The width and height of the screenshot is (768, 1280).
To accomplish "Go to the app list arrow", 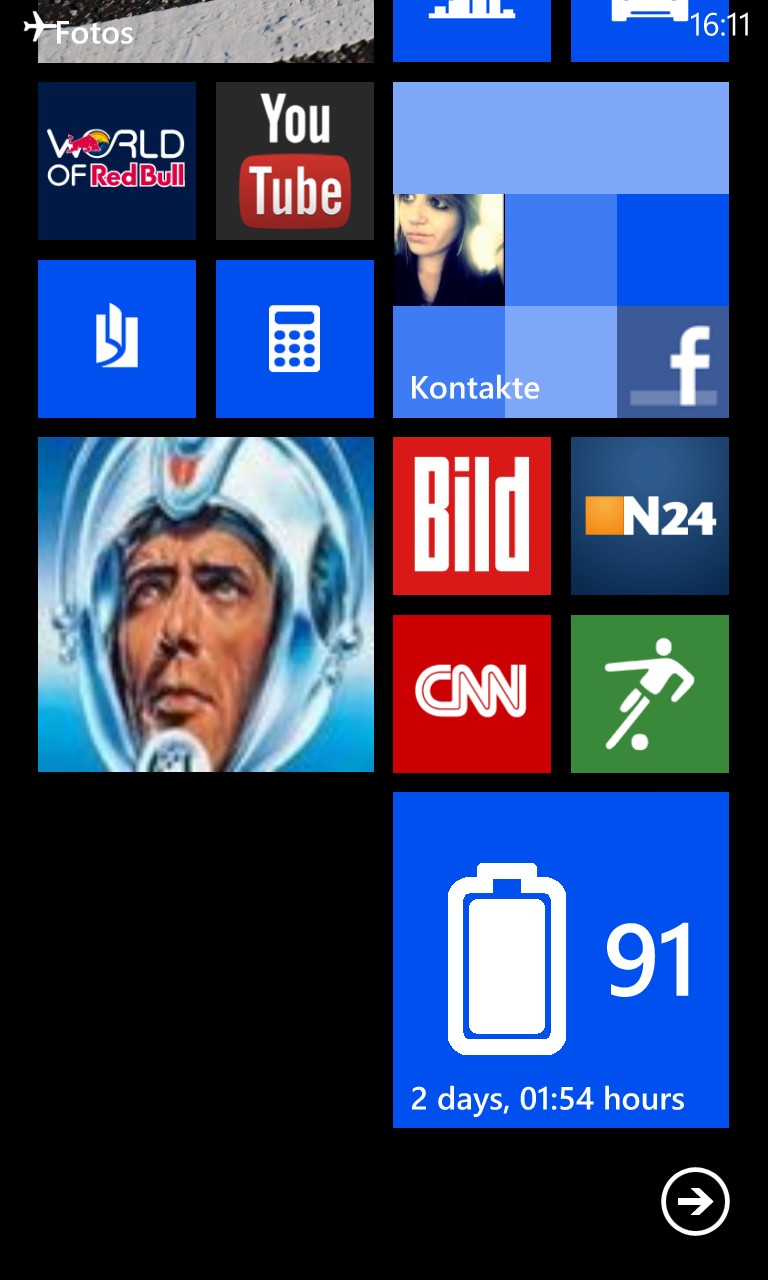I will point(695,1201).
